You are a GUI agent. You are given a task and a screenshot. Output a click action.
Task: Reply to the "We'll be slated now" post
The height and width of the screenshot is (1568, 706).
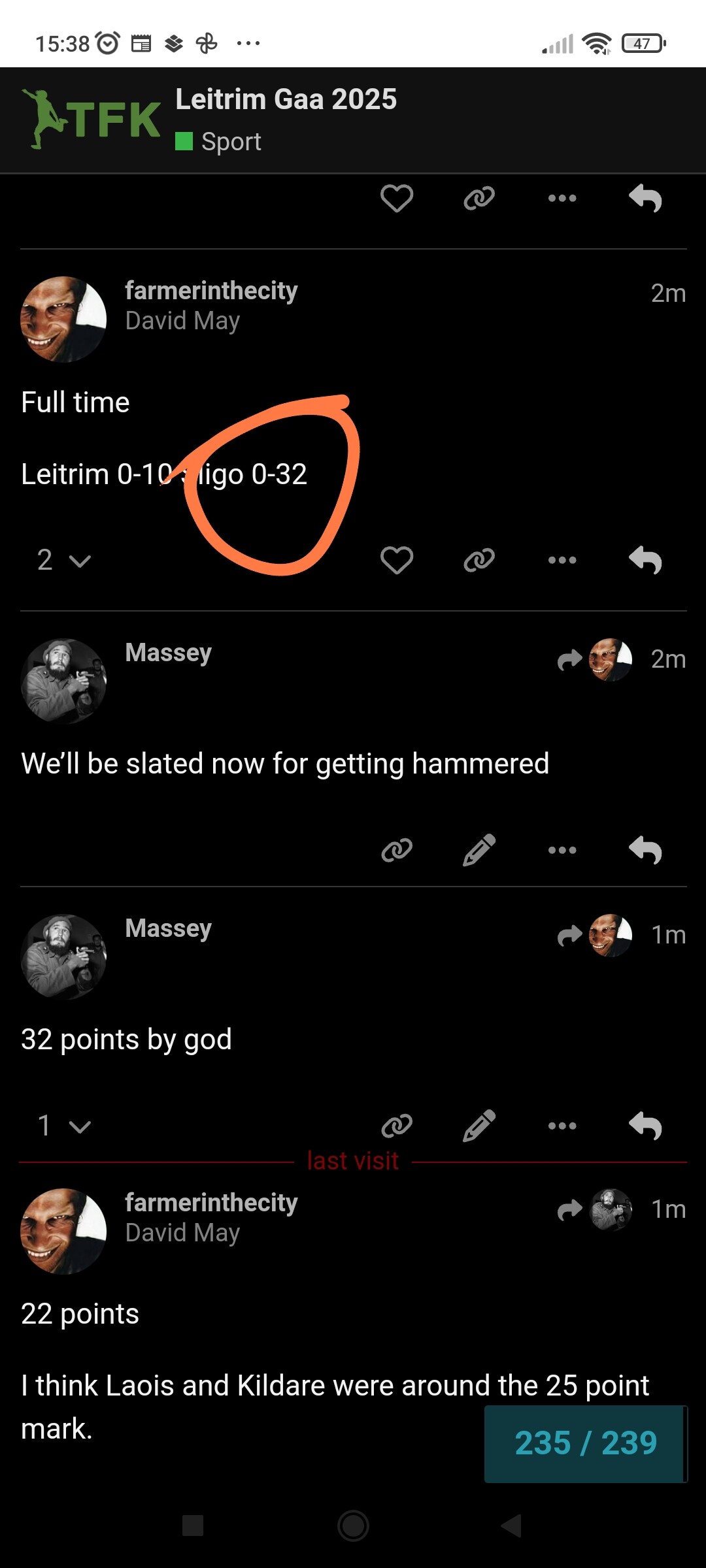(645, 850)
